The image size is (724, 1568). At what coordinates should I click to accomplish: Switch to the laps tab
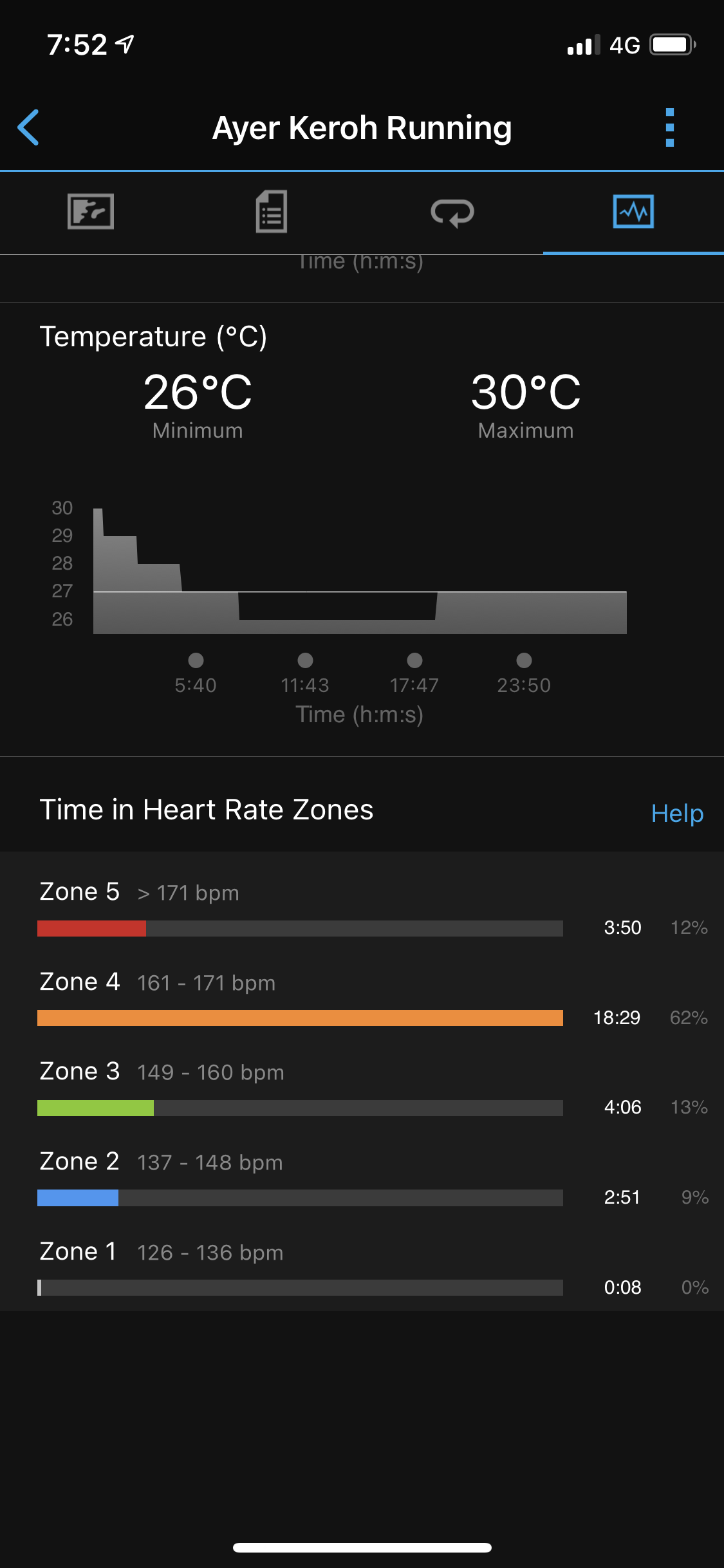452,212
